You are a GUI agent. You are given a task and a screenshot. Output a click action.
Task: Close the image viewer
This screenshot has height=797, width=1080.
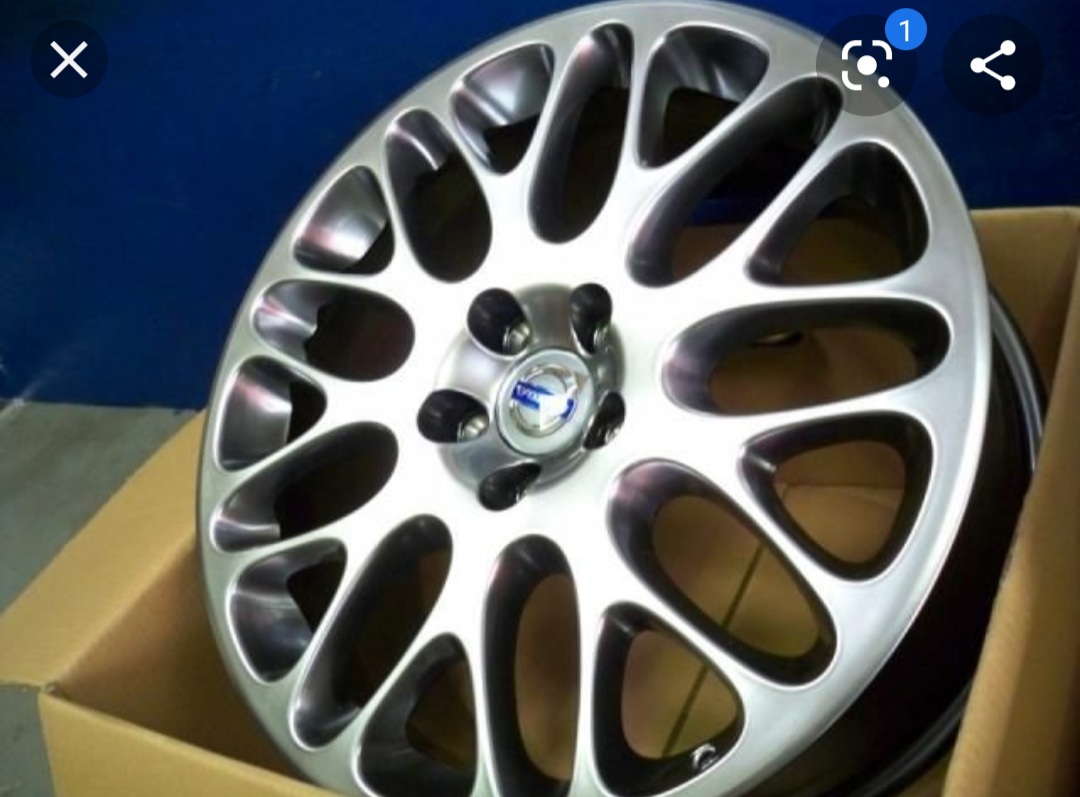click(69, 61)
